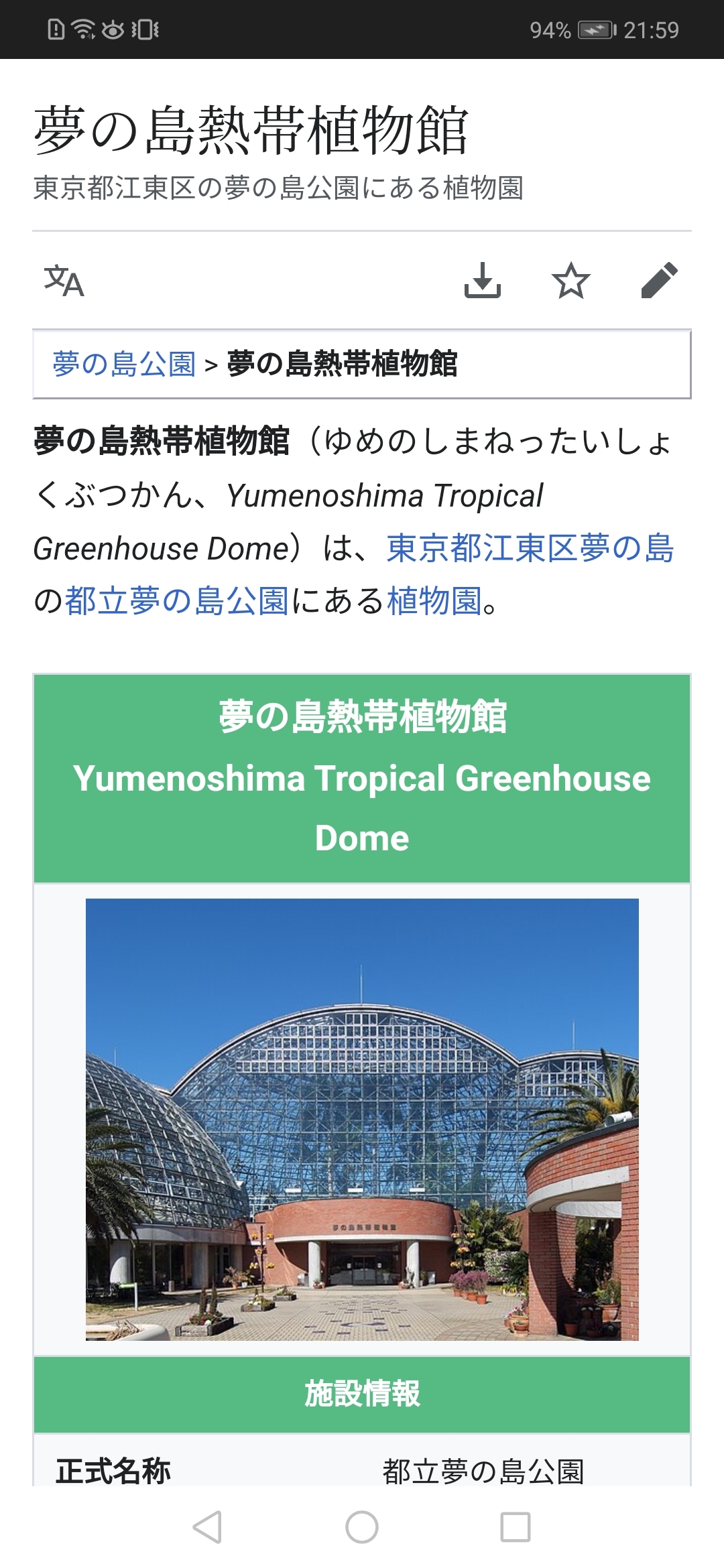Image resolution: width=724 pixels, height=1568 pixels.
Task: View the greenhouse dome photo
Action: tap(362, 1119)
